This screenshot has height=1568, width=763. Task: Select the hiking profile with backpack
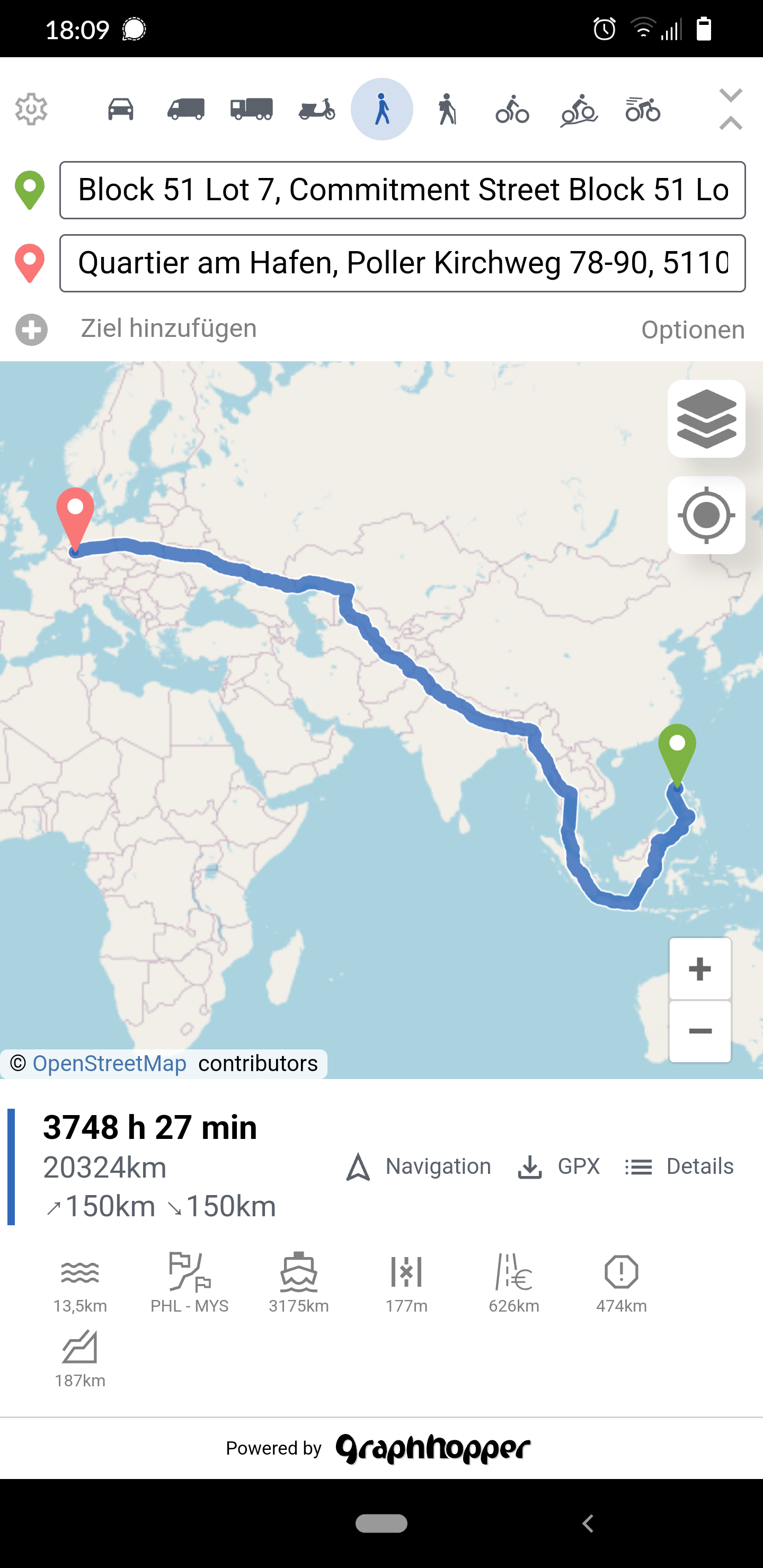pyautogui.click(x=447, y=110)
